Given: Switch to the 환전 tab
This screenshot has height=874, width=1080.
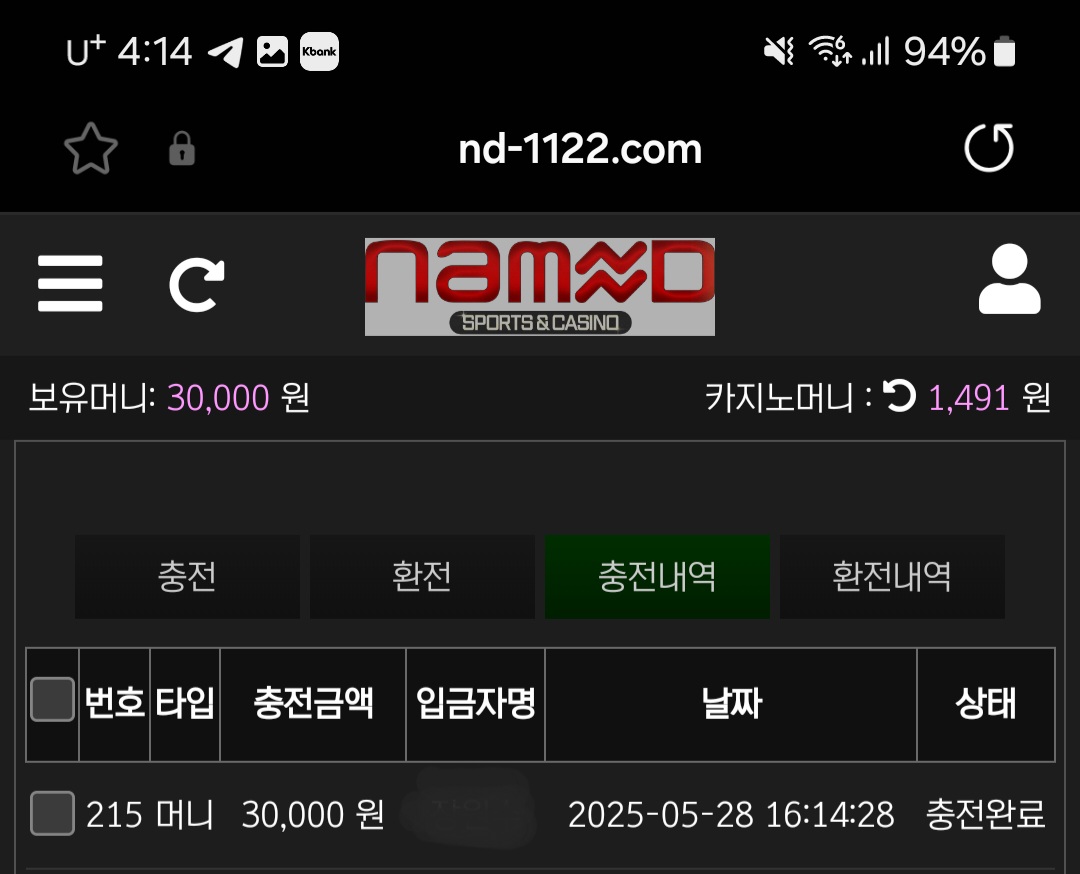Looking at the screenshot, I should [422, 577].
